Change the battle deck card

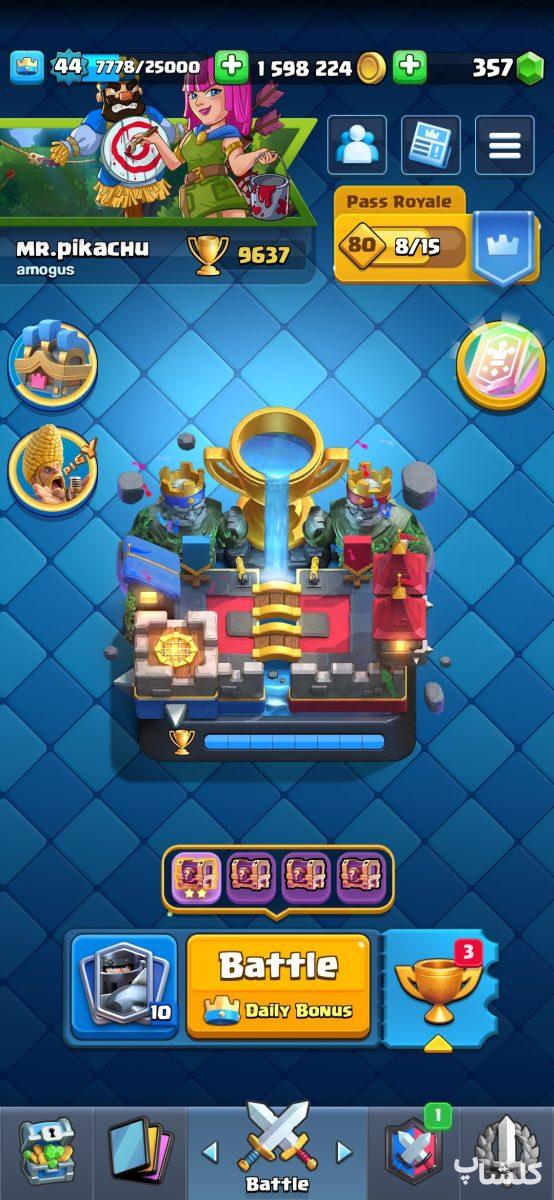pyautogui.click(x=124, y=986)
